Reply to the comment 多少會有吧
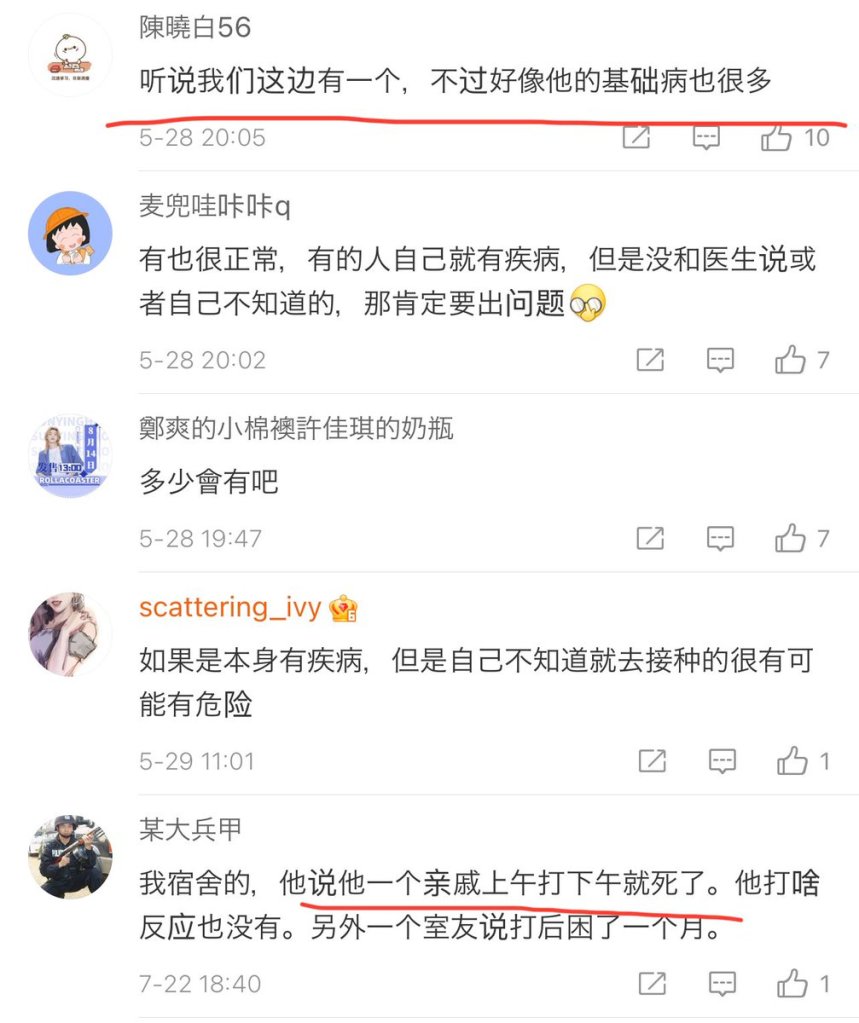The image size is (859, 1023). [720, 538]
